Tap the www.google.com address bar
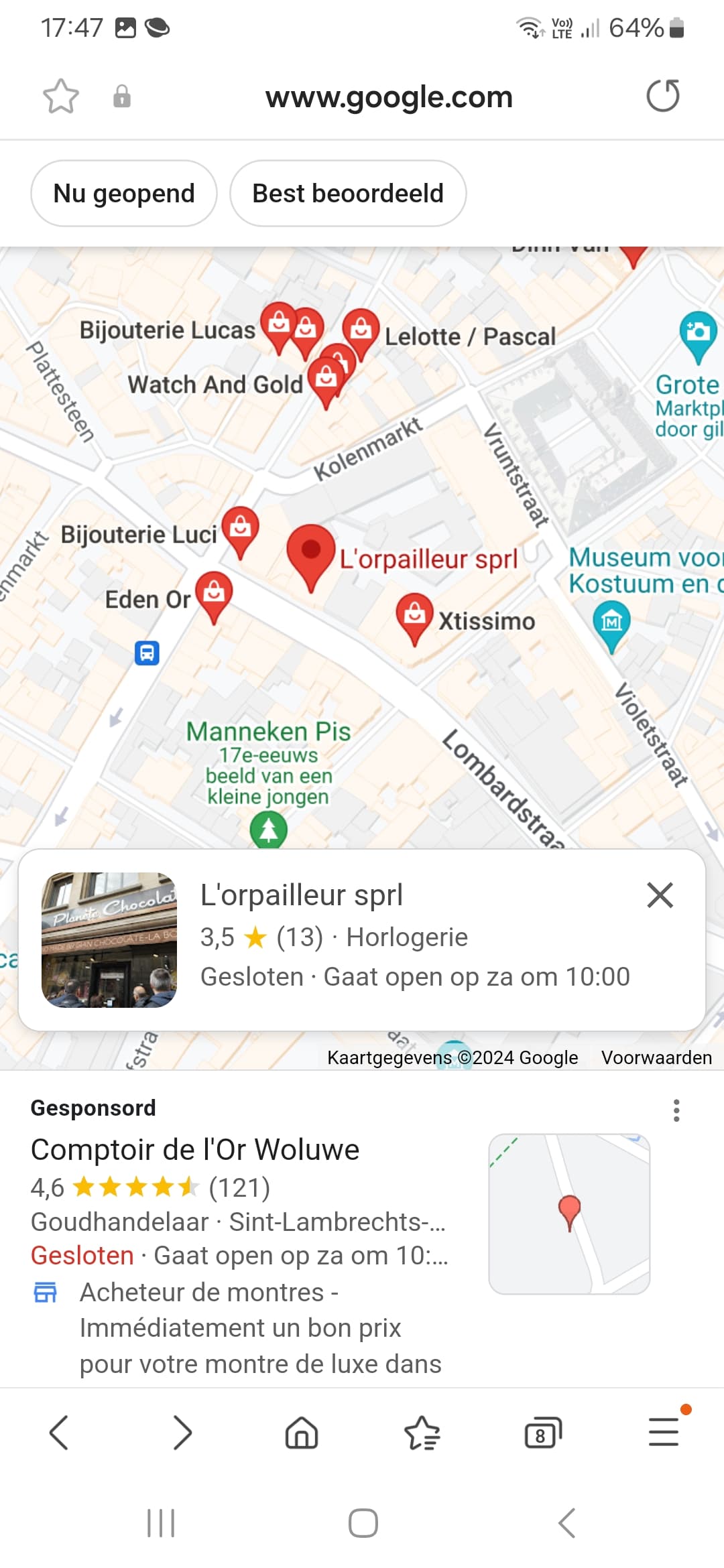Image resolution: width=724 pixels, height=1568 pixels. pyautogui.click(x=389, y=97)
